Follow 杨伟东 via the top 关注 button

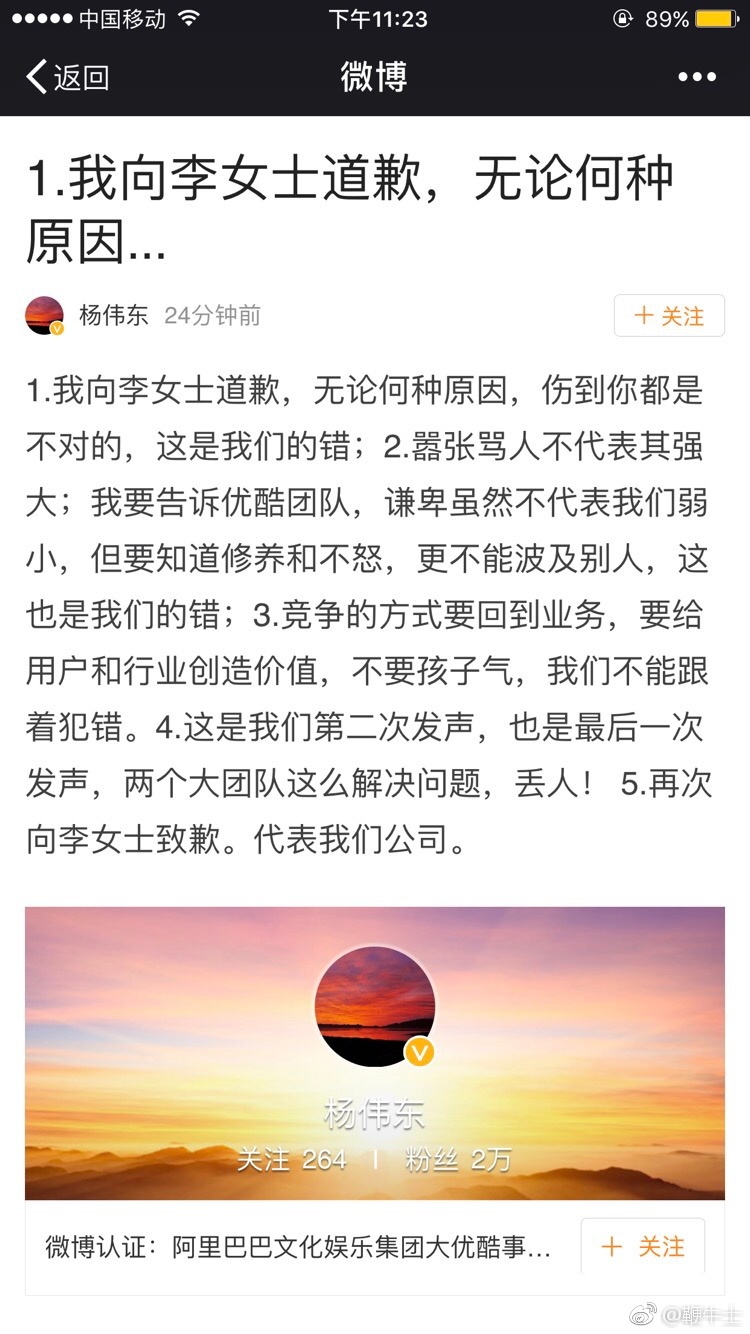669,316
